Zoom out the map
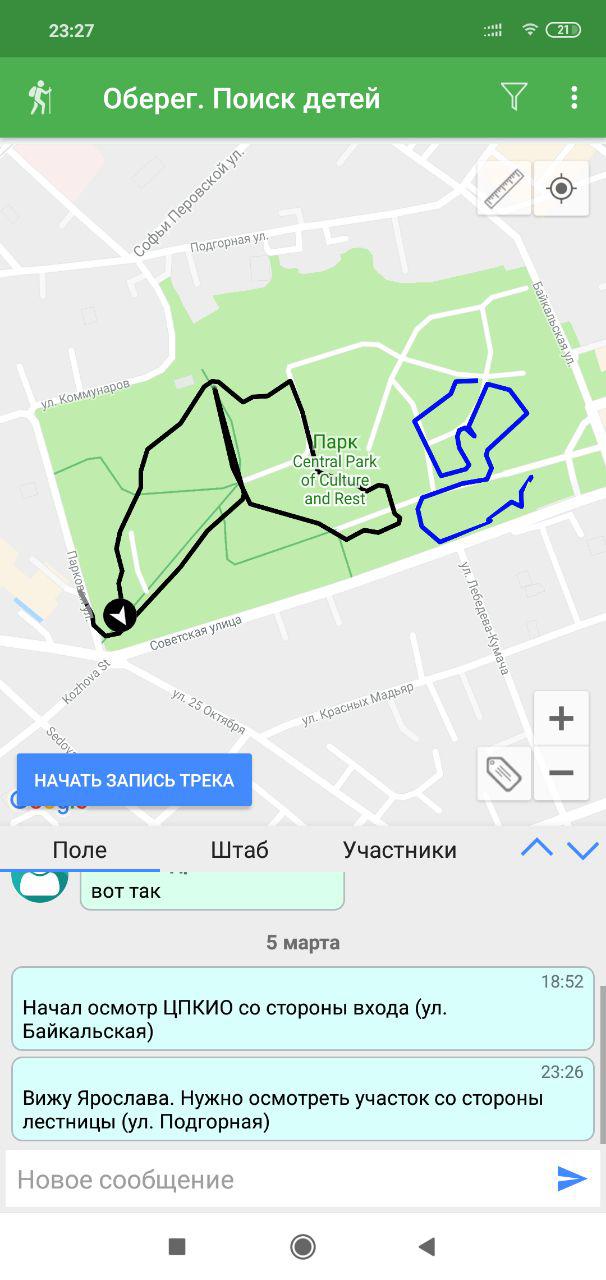606x1280 pixels. tap(561, 773)
